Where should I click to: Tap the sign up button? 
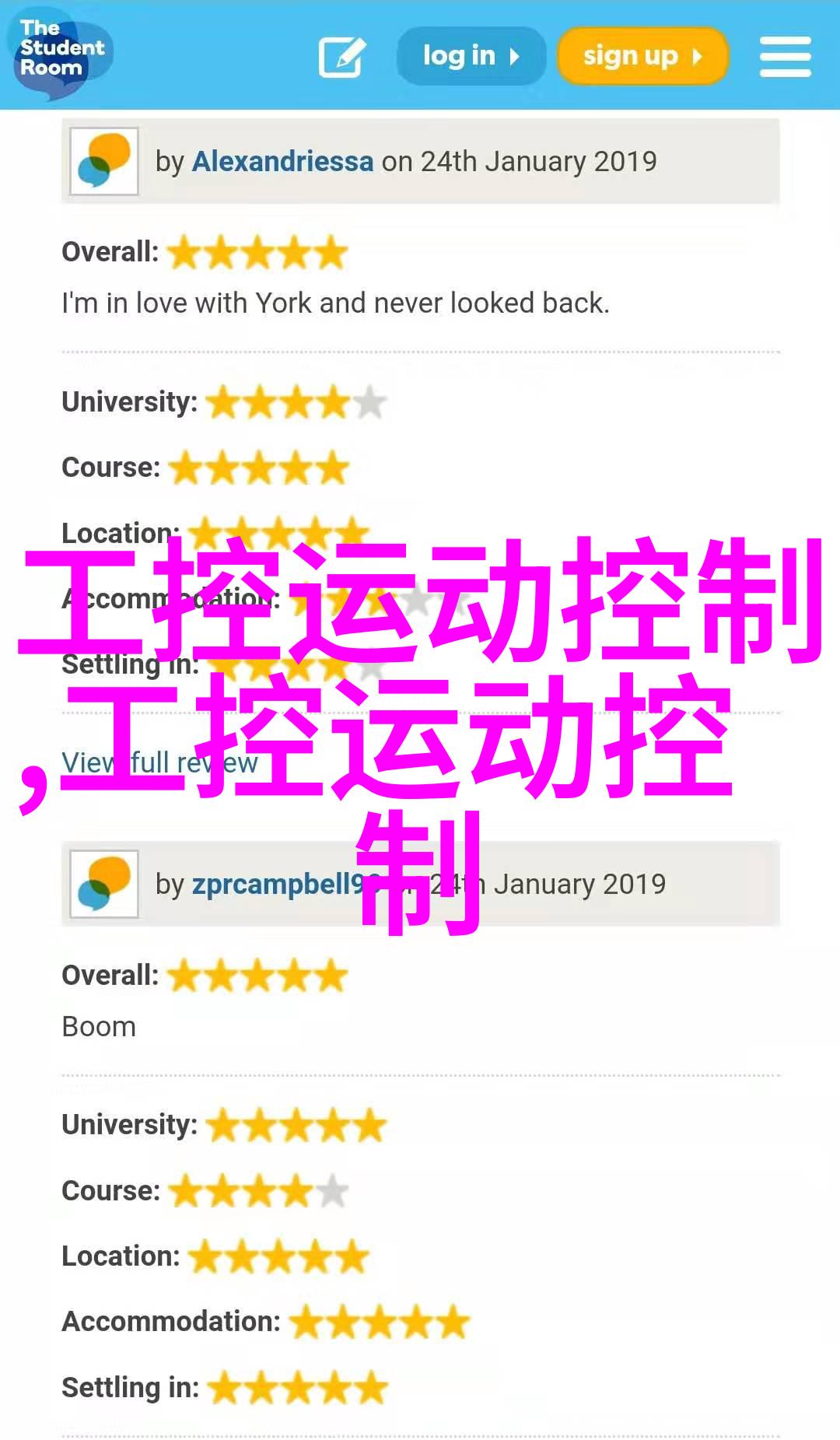pos(642,56)
